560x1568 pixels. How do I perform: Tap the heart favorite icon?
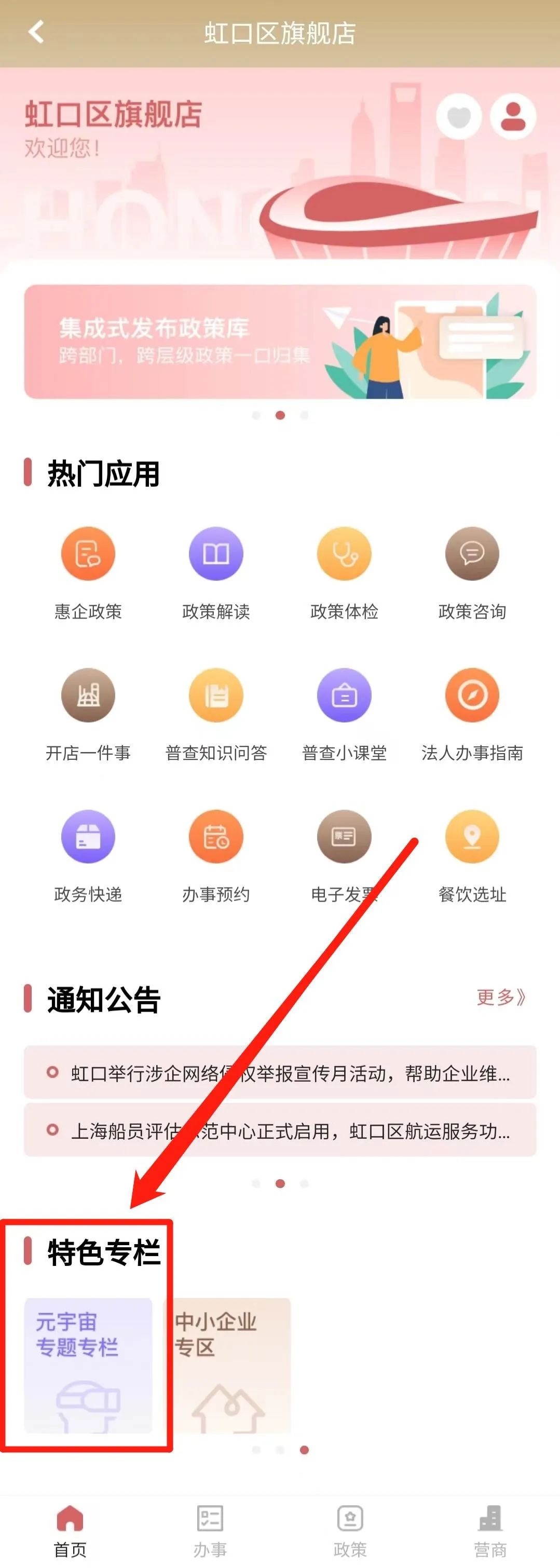pyautogui.click(x=459, y=116)
